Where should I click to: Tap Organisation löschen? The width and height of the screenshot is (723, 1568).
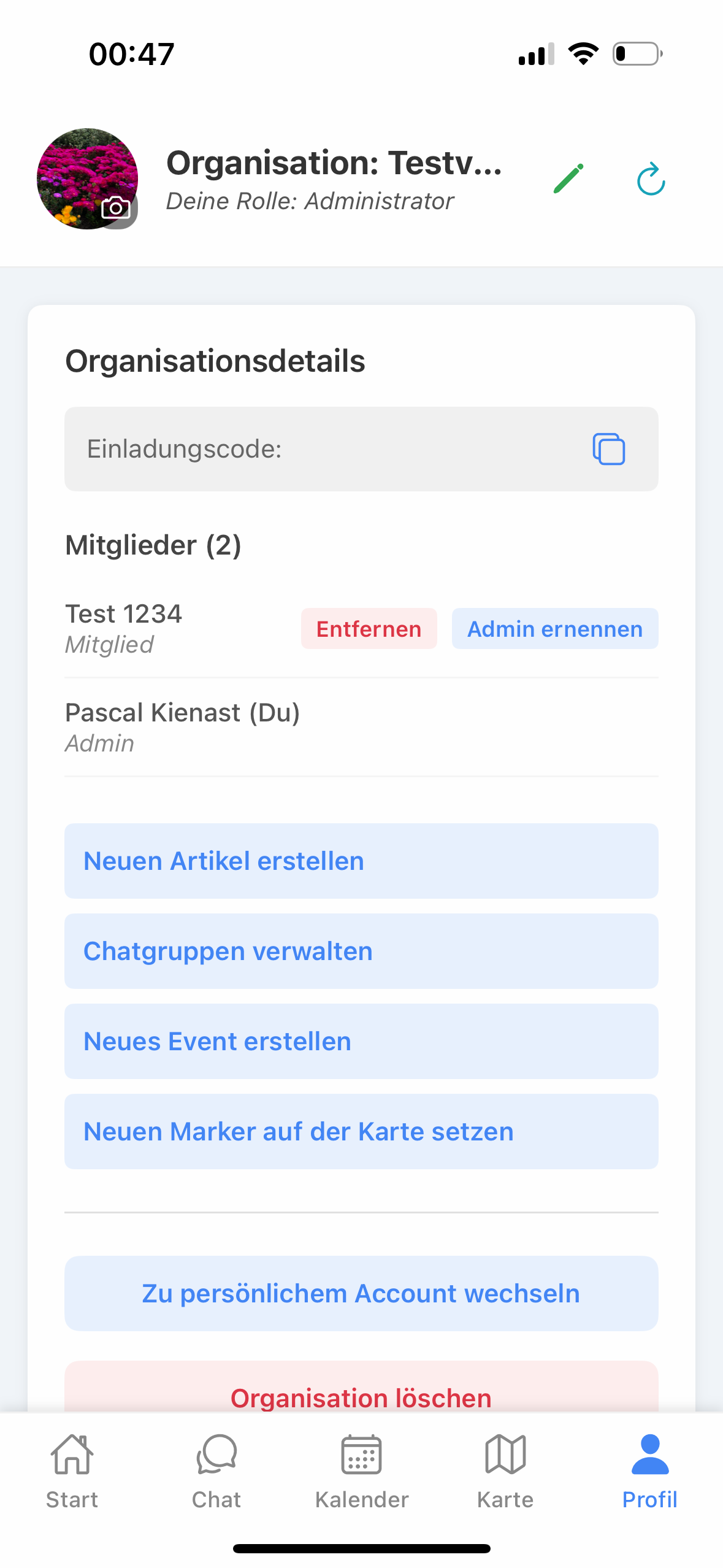coord(361,1394)
